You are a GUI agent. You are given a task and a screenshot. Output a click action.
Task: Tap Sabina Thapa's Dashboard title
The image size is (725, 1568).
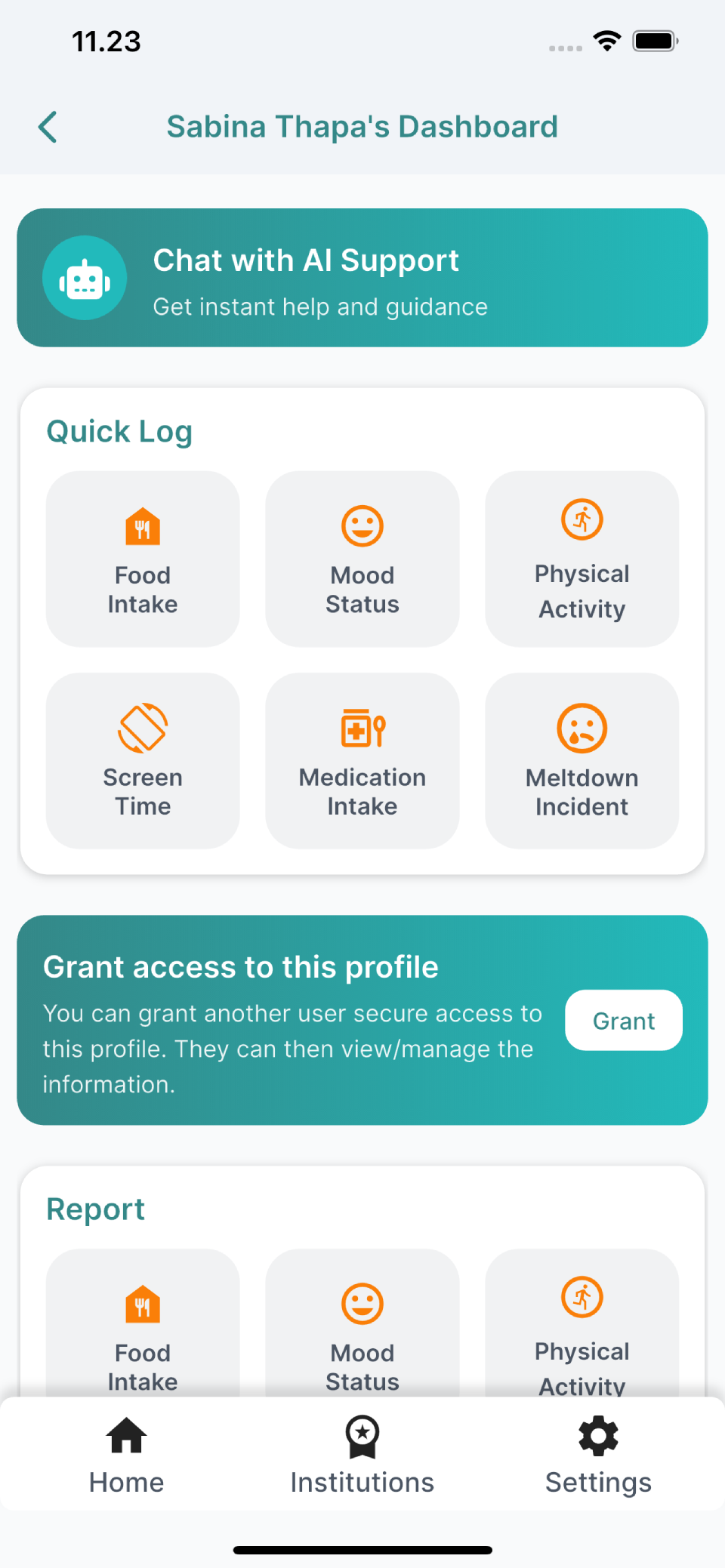pos(362,126)
